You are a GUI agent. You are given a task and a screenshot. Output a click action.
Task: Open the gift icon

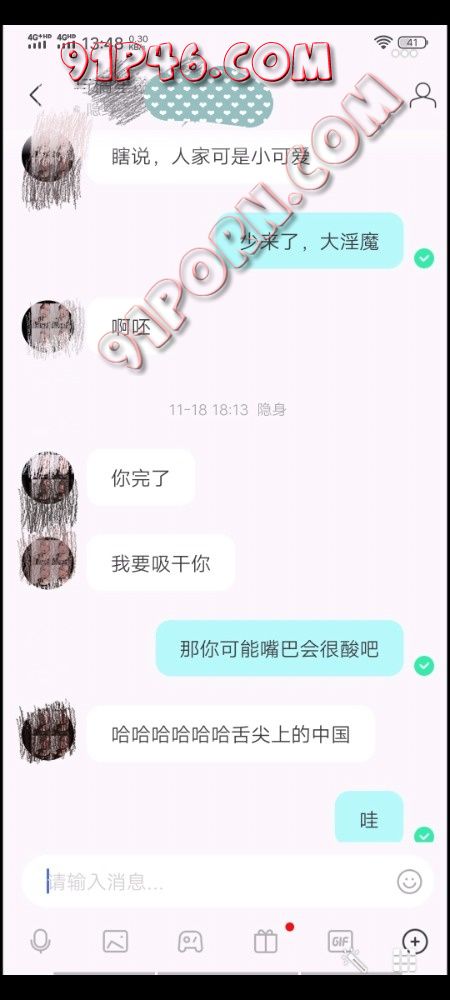[266, 941]
